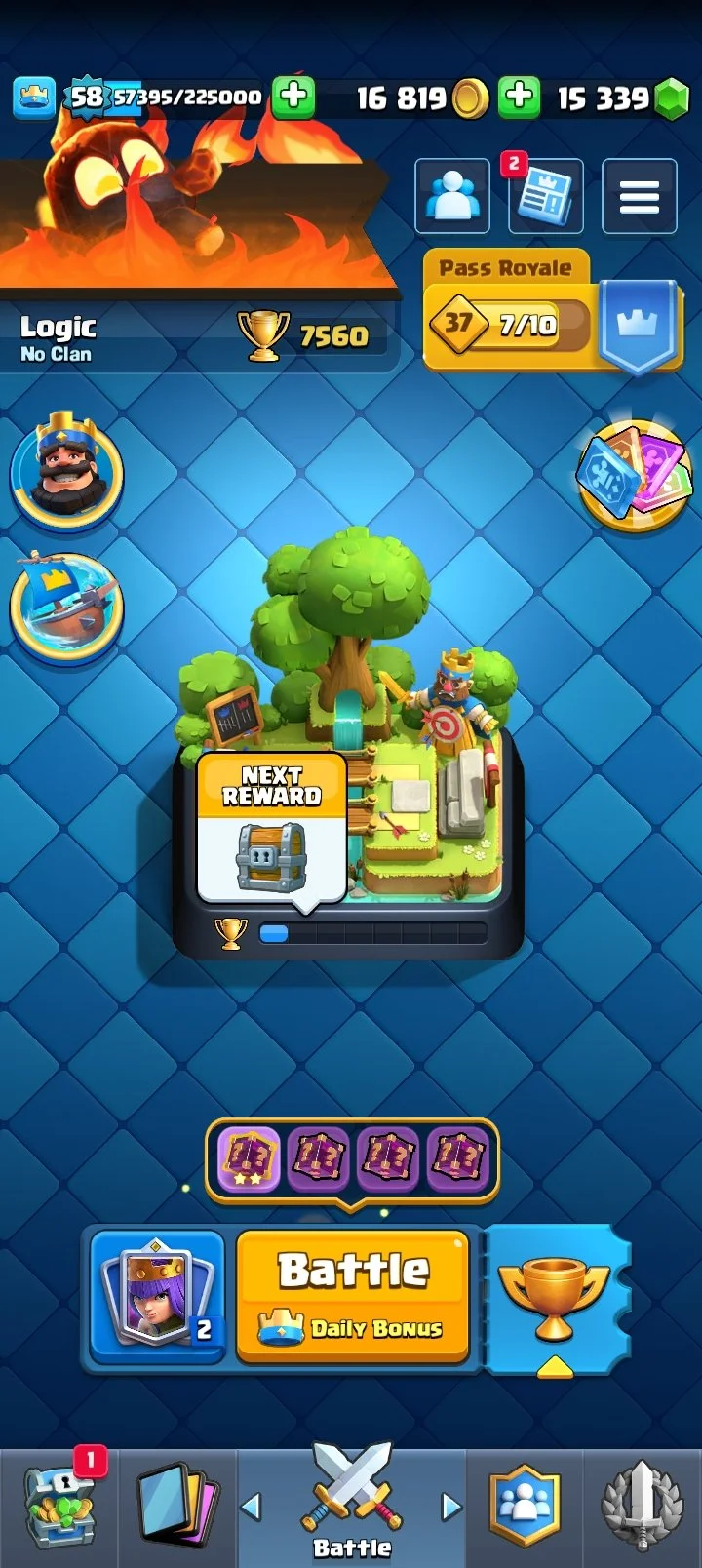Open the hamburger menu

(639, 196)
